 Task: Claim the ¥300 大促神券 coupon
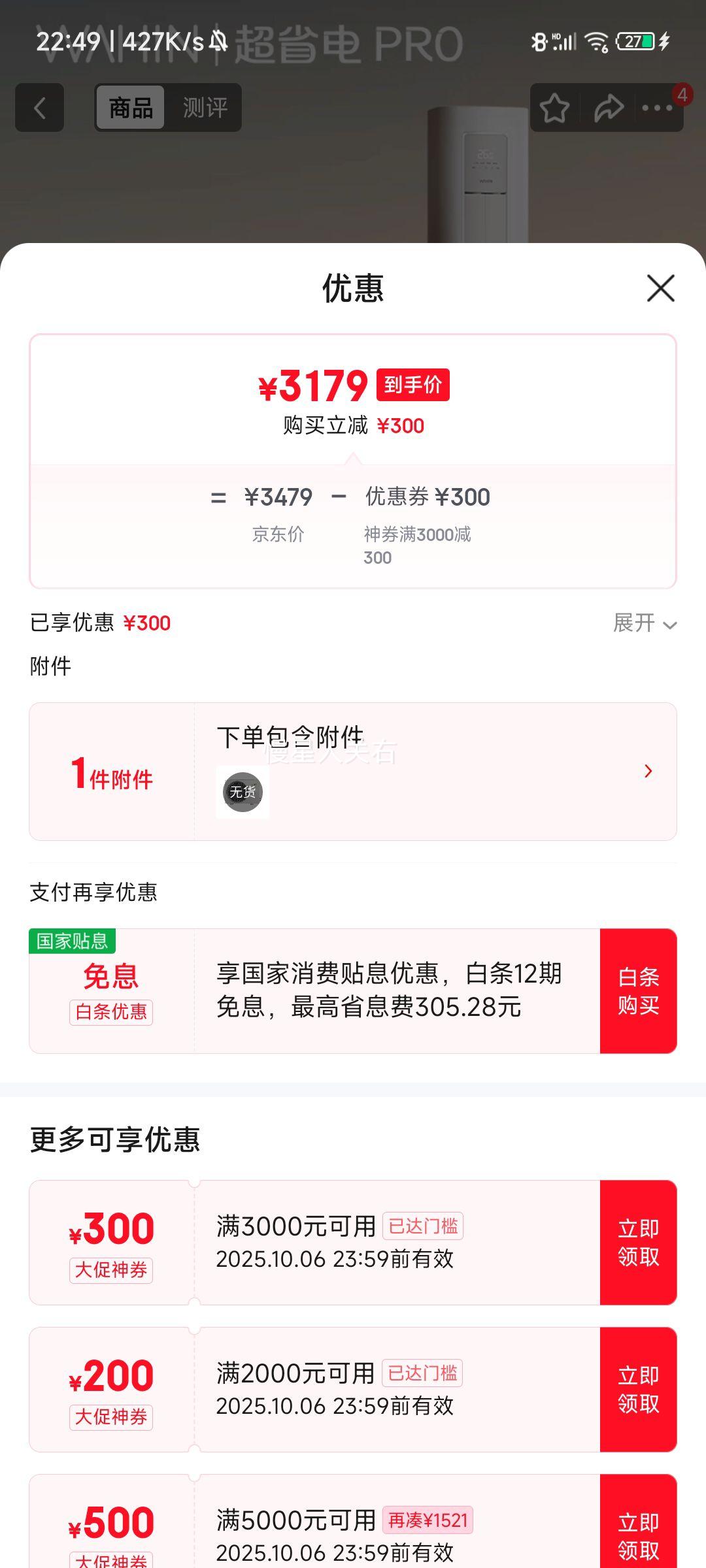point(638,1242)
